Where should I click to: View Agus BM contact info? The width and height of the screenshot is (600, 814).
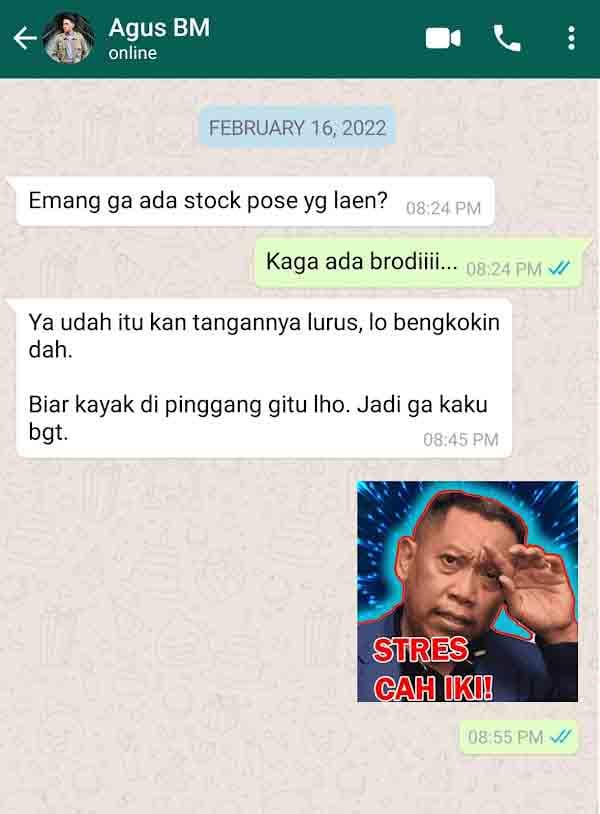(160, 38)
